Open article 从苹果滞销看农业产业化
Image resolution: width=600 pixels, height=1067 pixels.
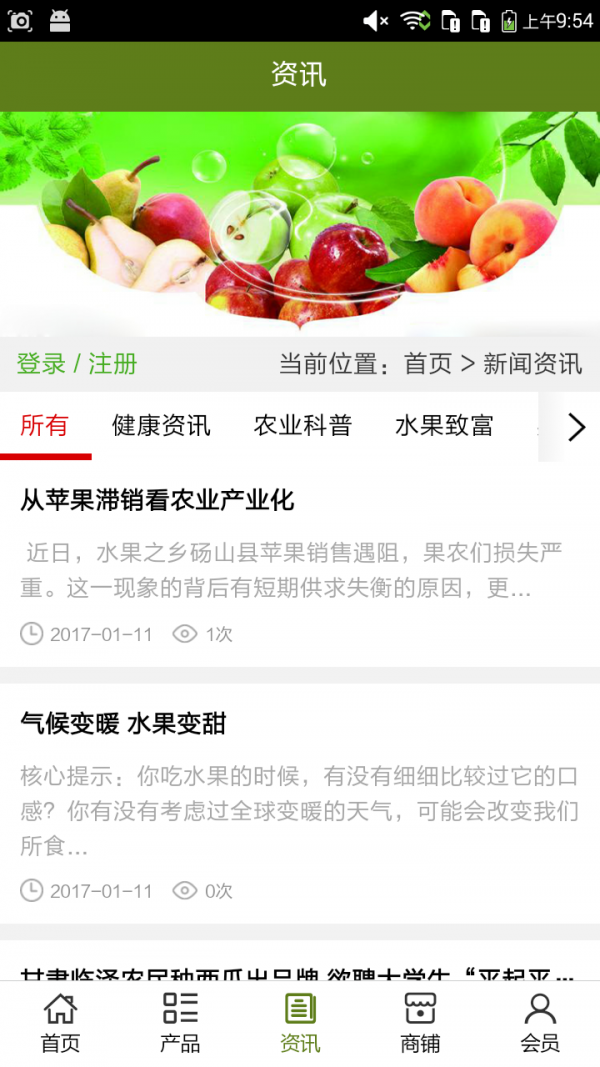click(158, 500)
